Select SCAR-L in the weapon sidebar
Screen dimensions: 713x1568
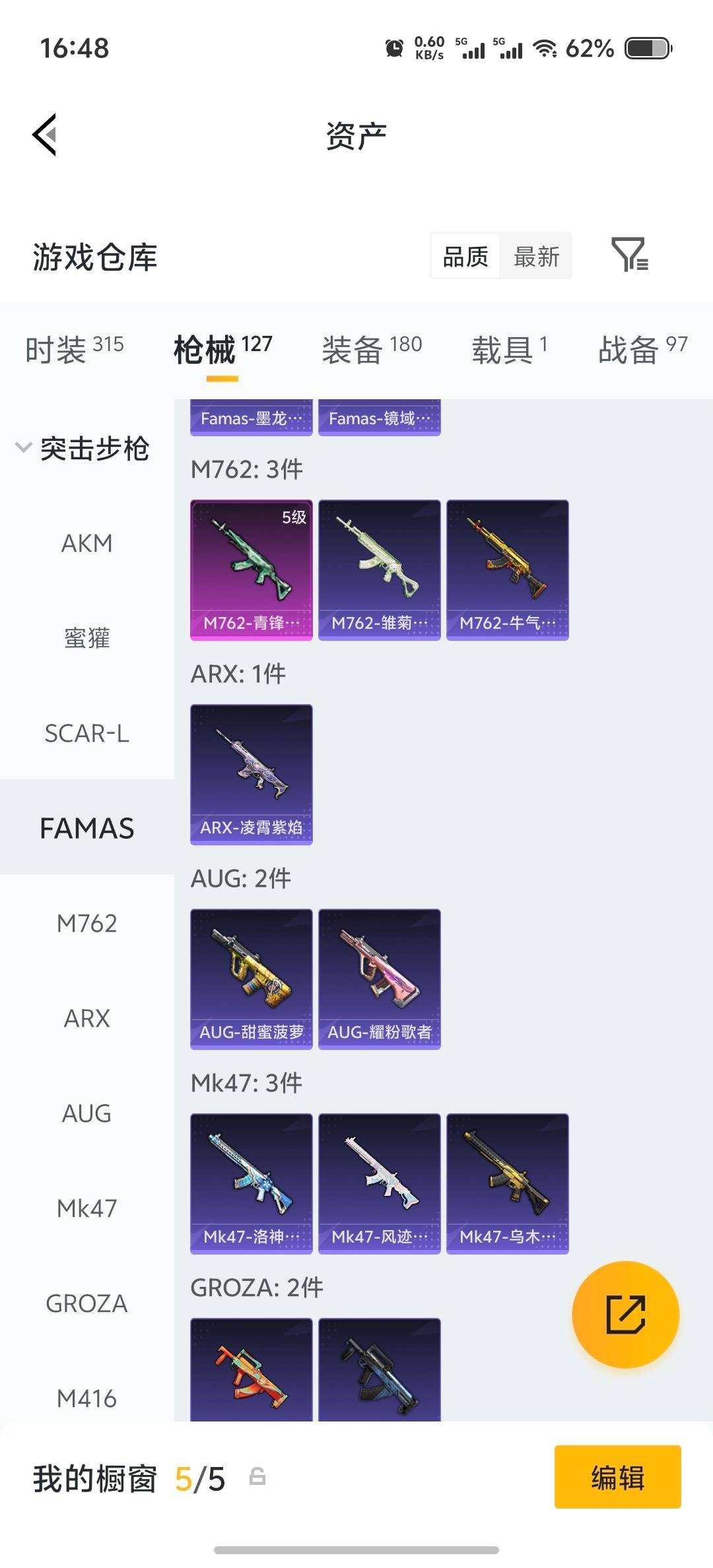click(x=88, y=733)
